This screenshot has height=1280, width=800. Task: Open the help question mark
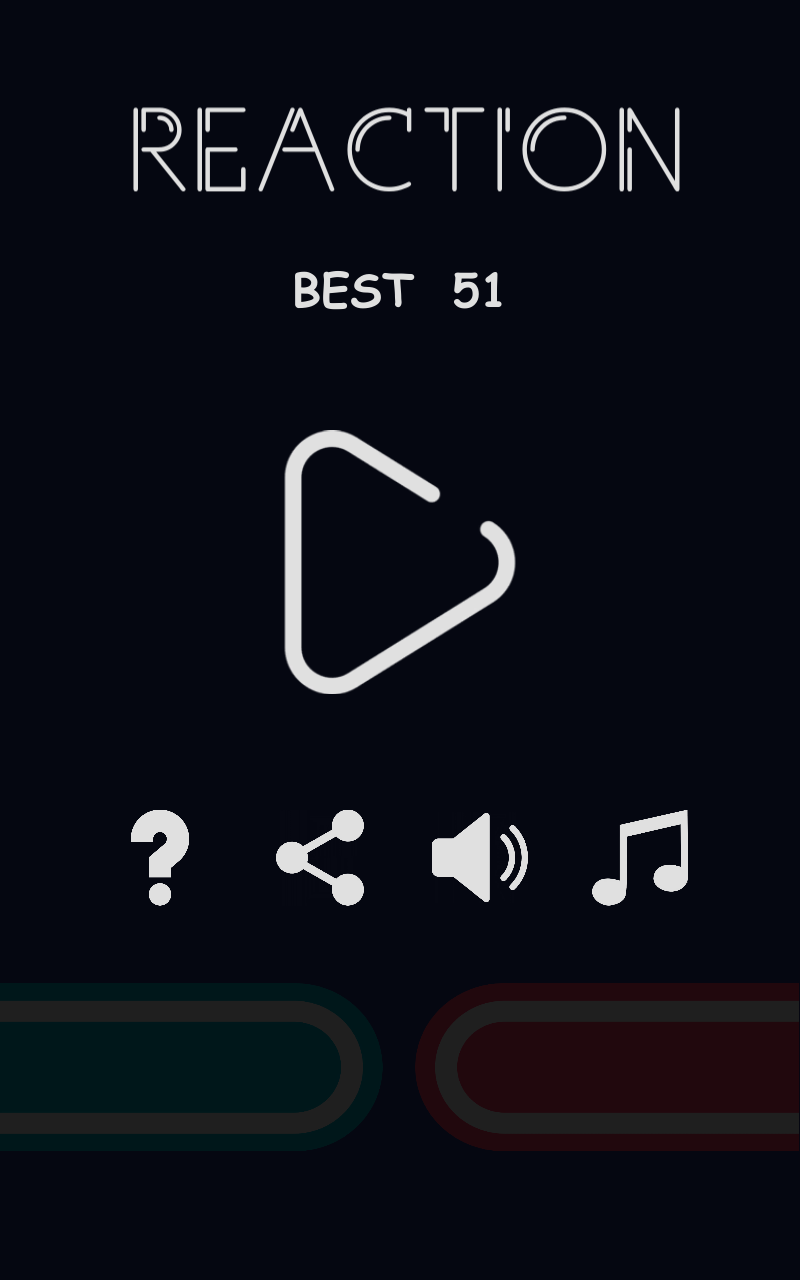click(160, 857)
